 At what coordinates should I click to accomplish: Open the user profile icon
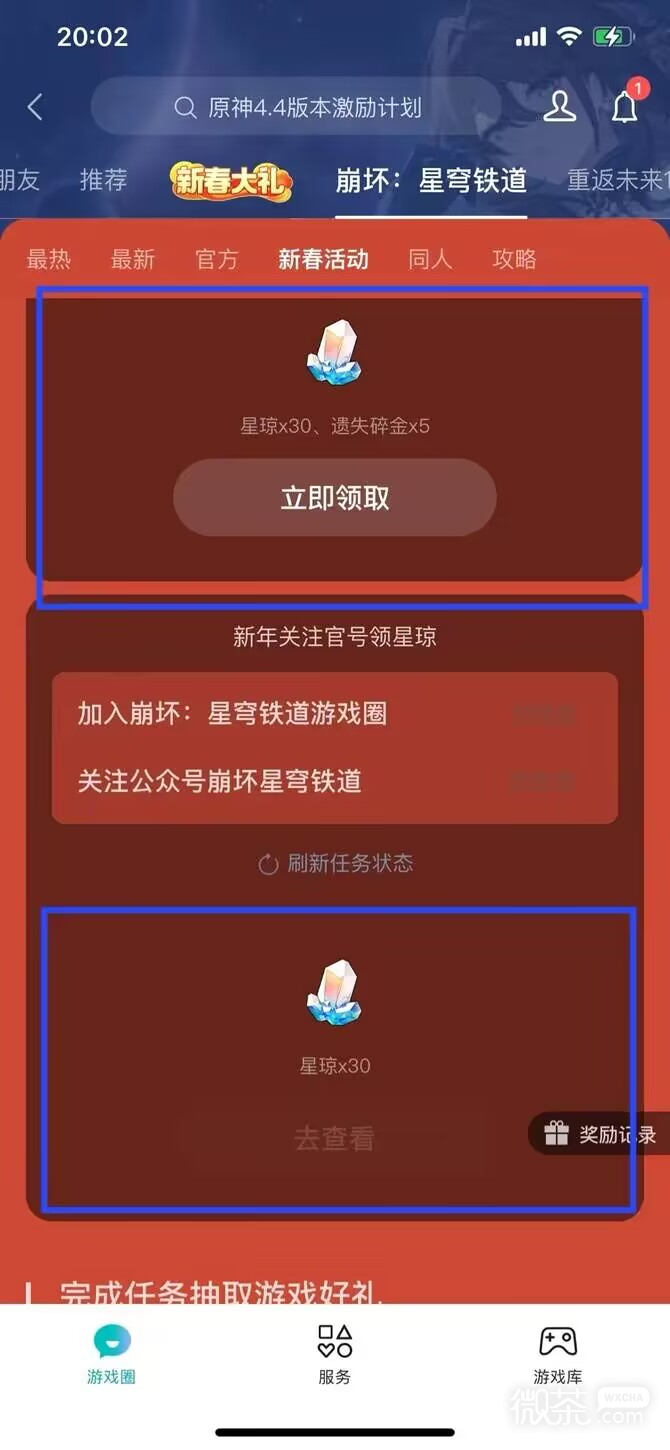pos(559,107)
